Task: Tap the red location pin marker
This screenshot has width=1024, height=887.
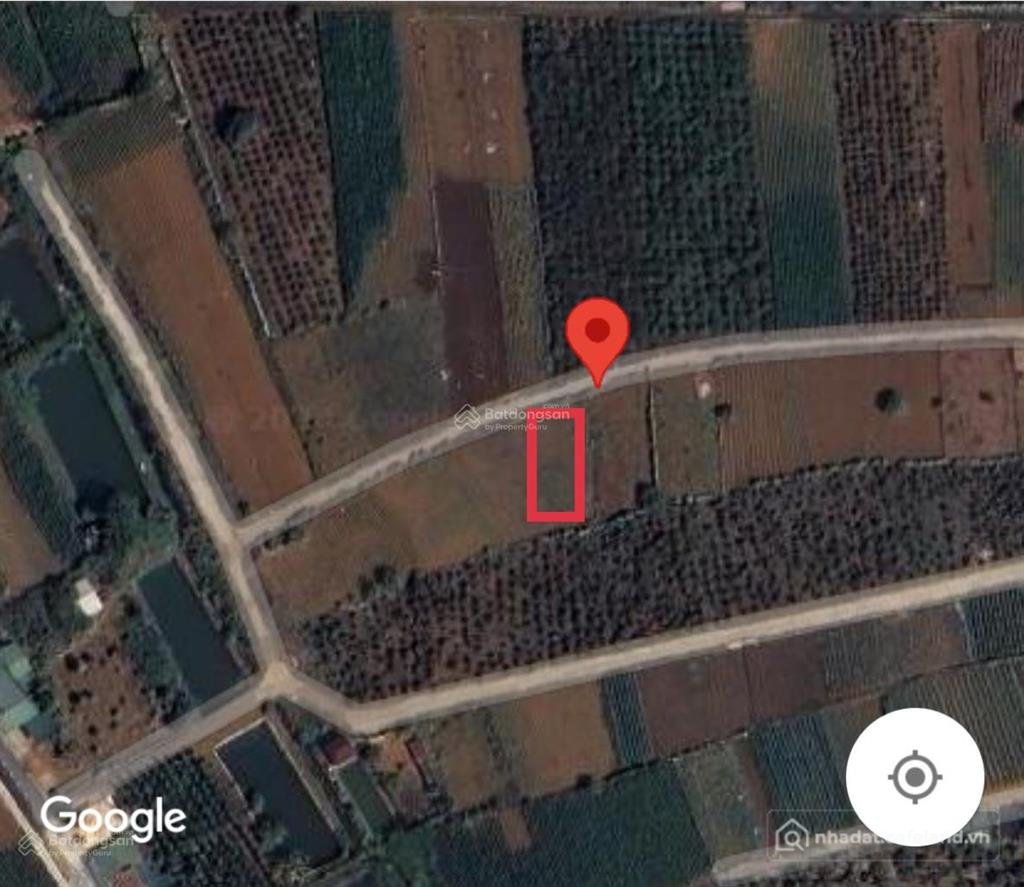Action: tap(597, 335)
